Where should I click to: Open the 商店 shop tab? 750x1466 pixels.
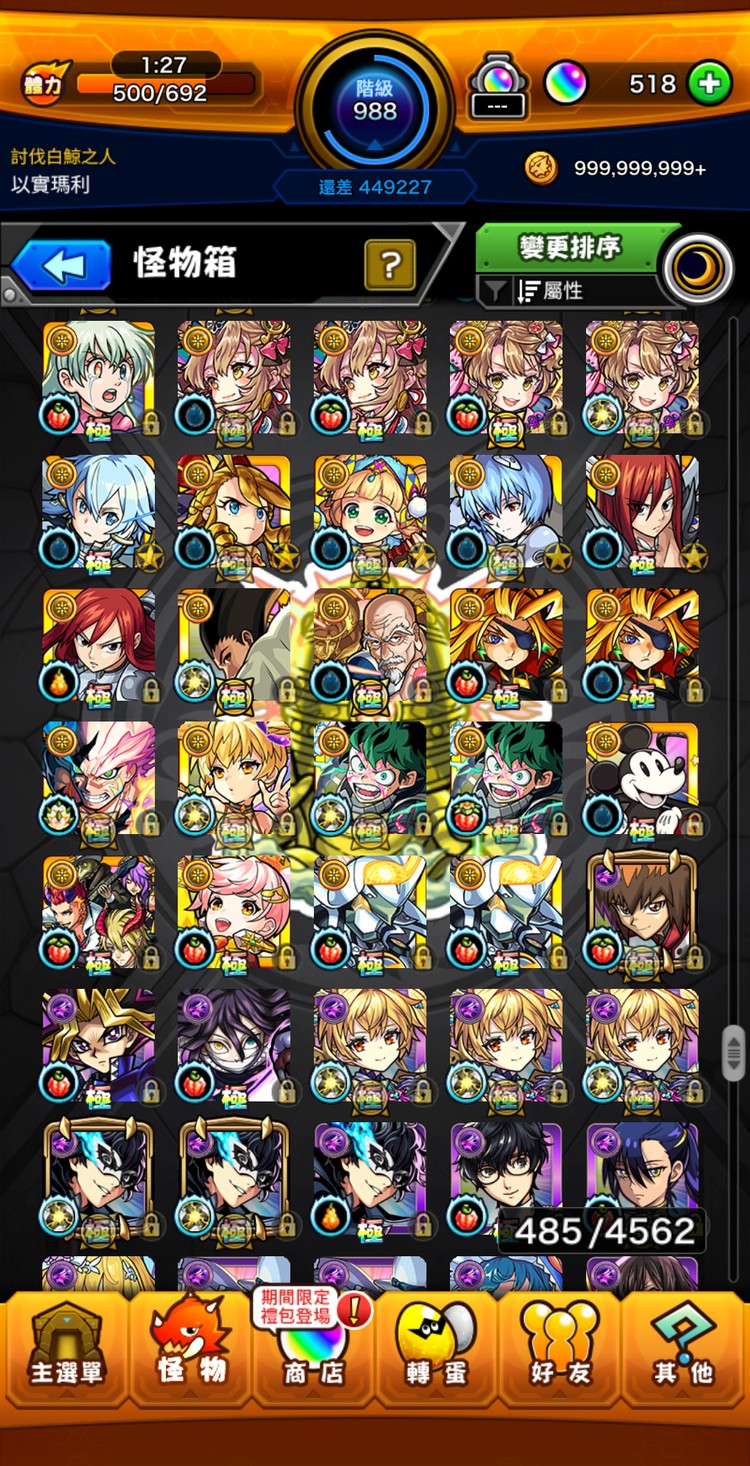(312, 1350)
